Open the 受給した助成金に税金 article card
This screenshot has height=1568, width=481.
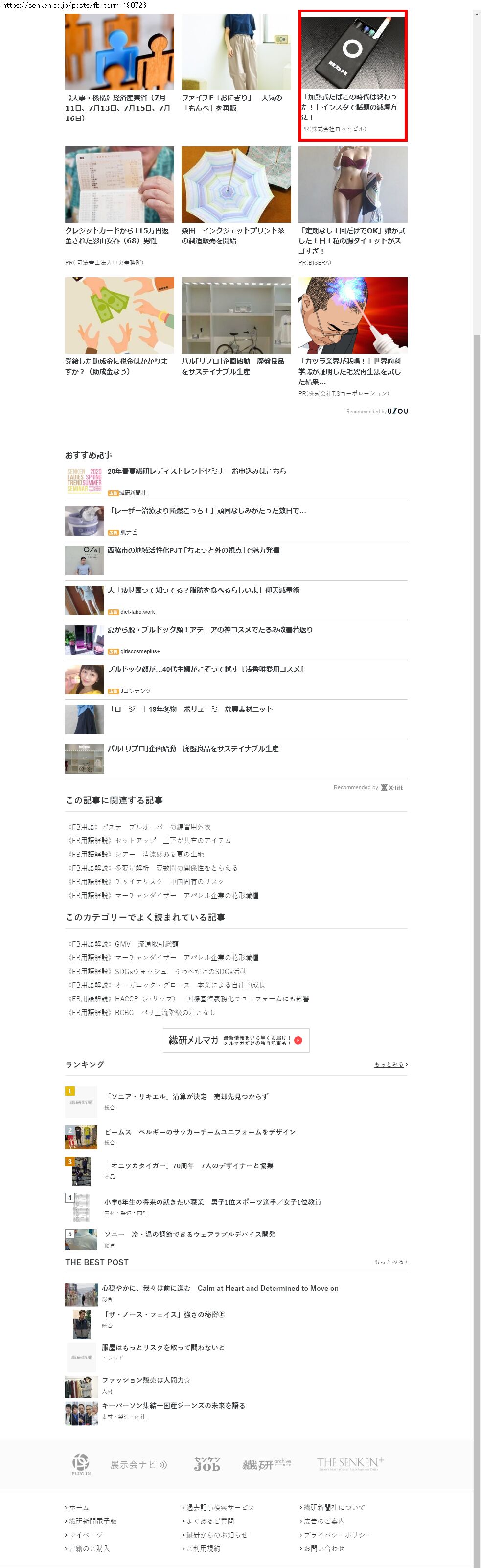[x=119, y=329]
